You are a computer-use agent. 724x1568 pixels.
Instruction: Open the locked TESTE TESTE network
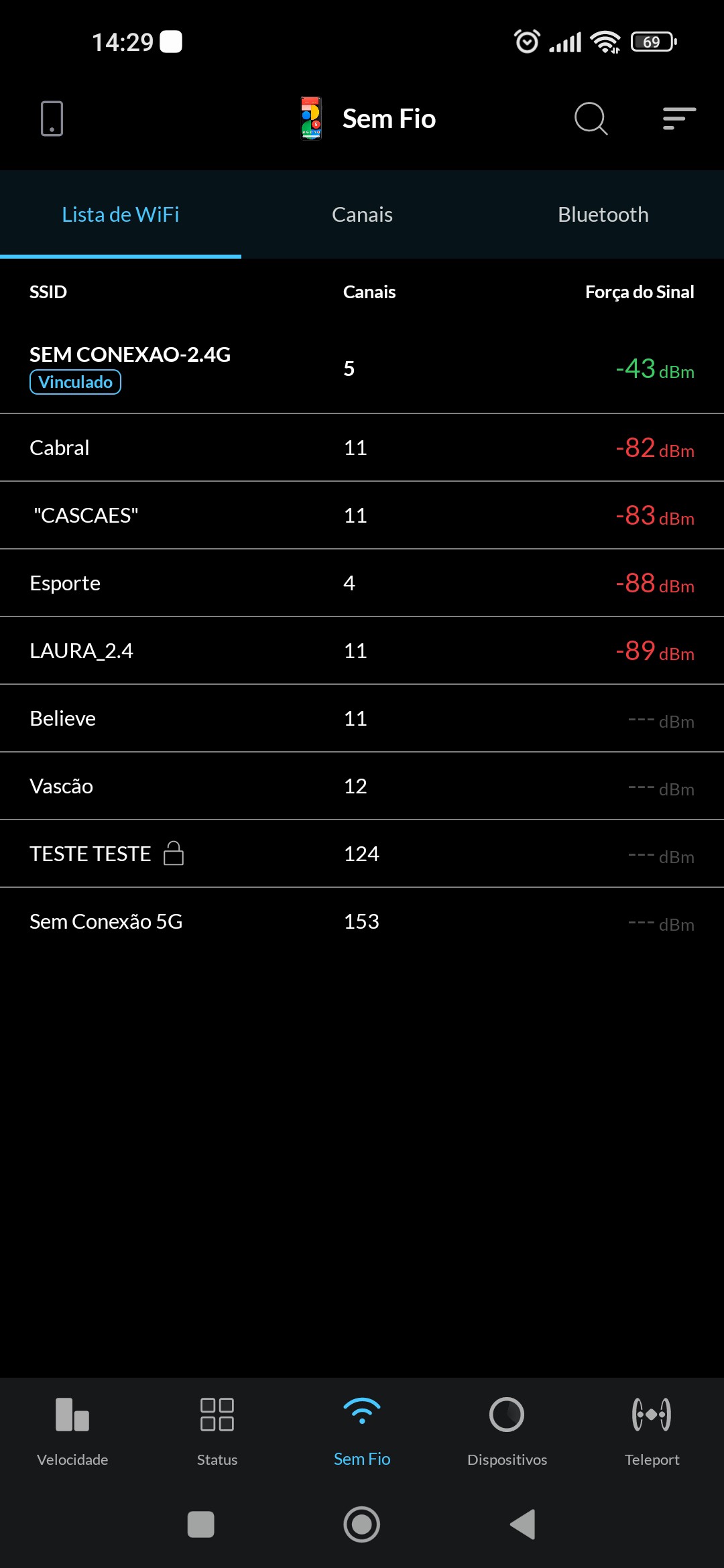(x=362, y=854)
